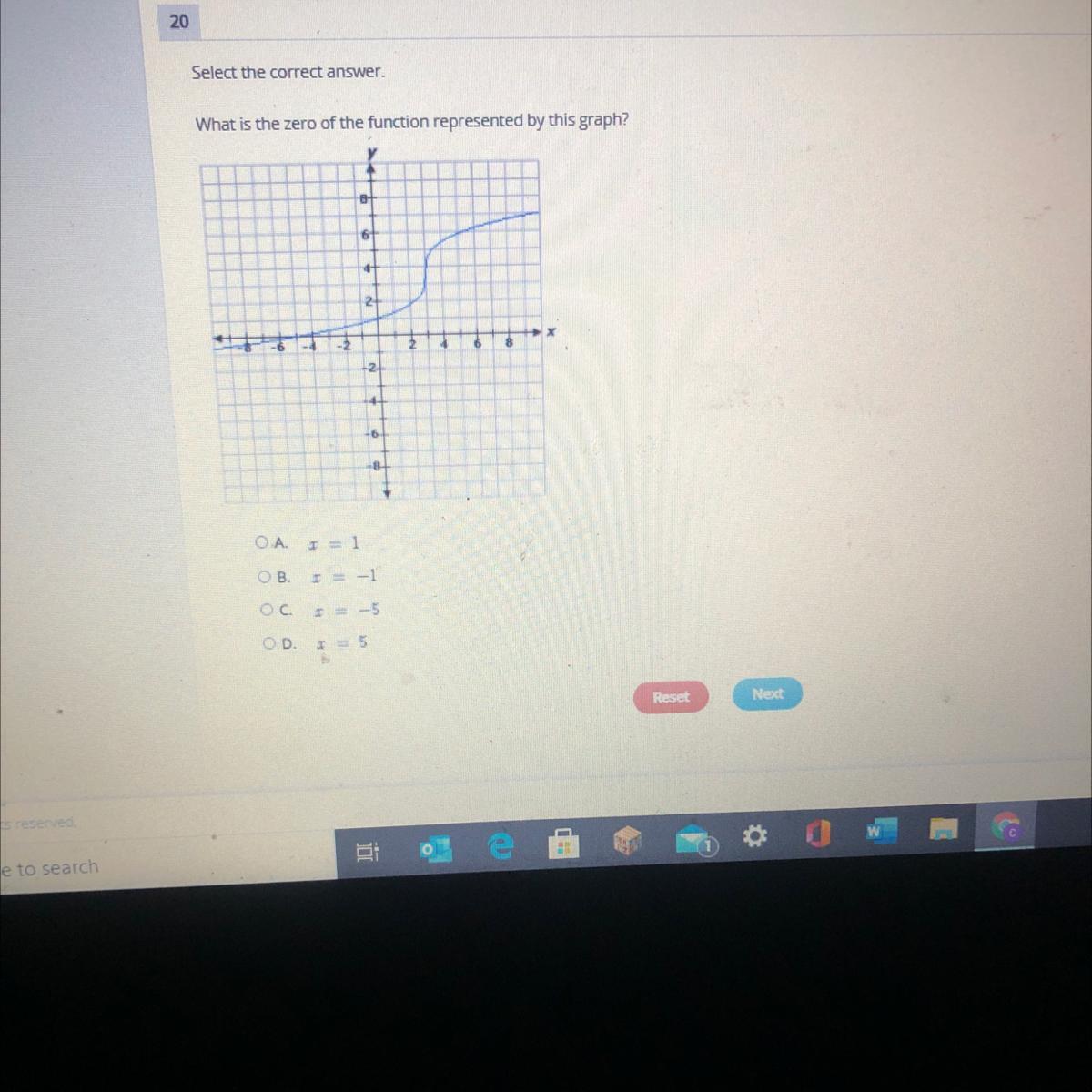1092x1092 pixels.
Task: Open the Microsoft Store icon
Action: (x=562, y=844)
